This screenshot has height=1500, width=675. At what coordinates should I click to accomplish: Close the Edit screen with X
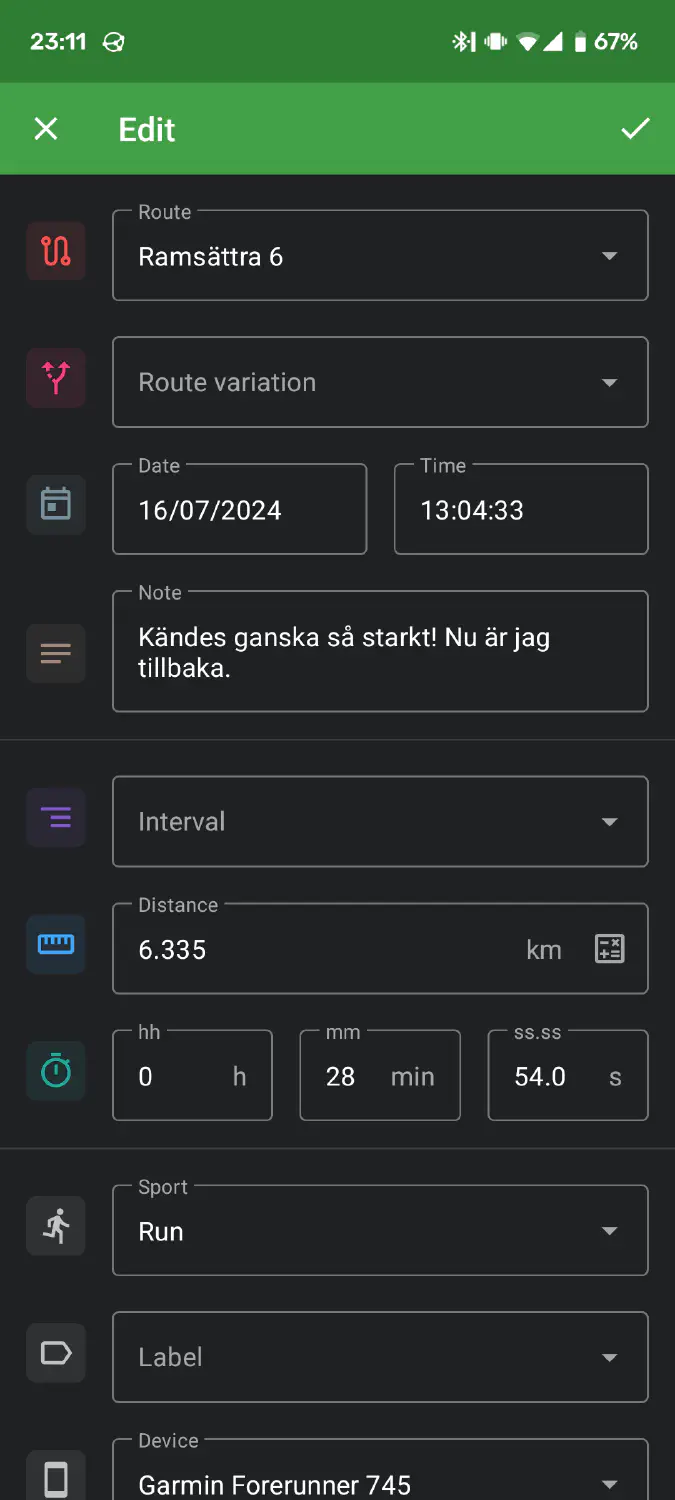coord(46,129)
